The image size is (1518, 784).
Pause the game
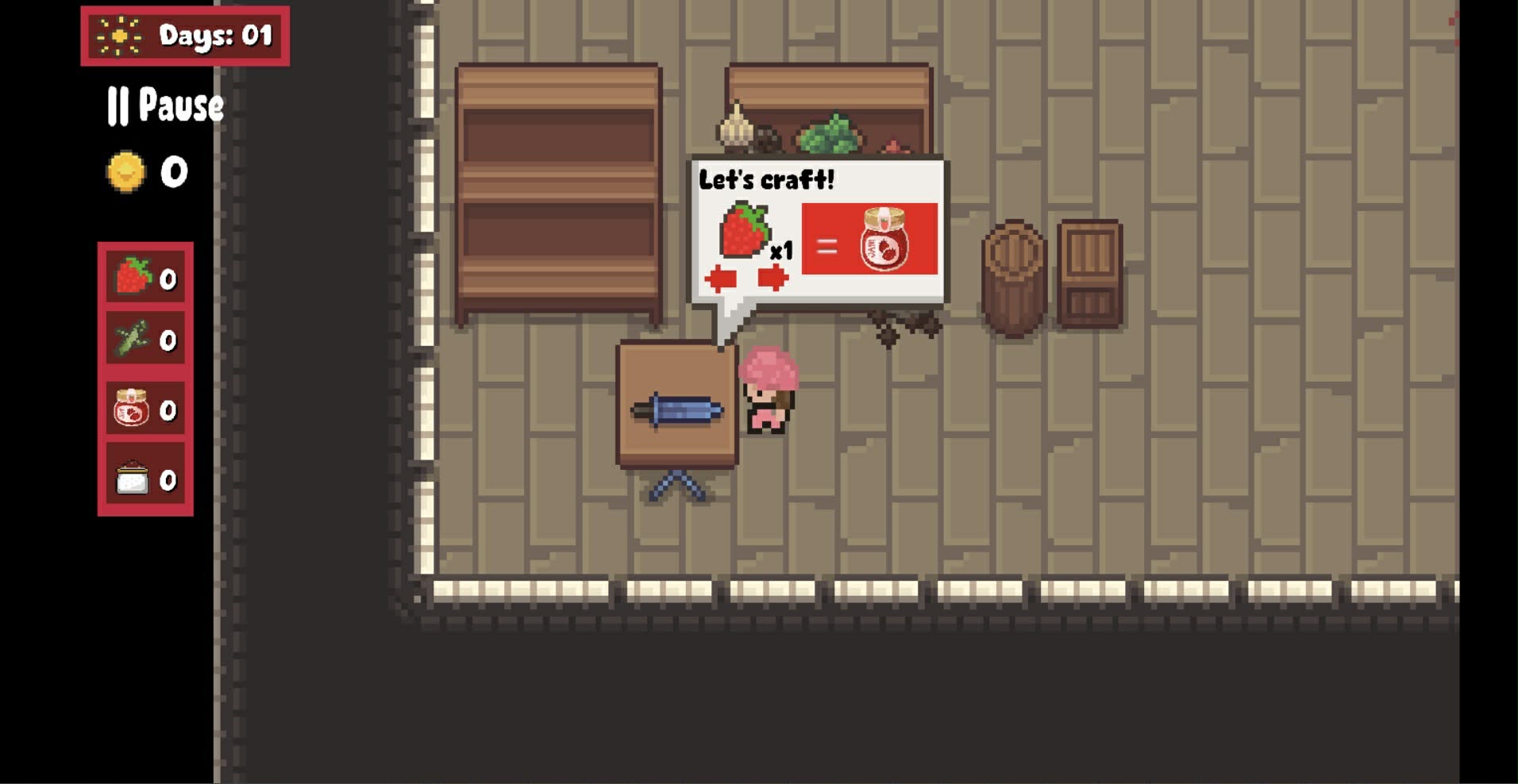point(166,106)
